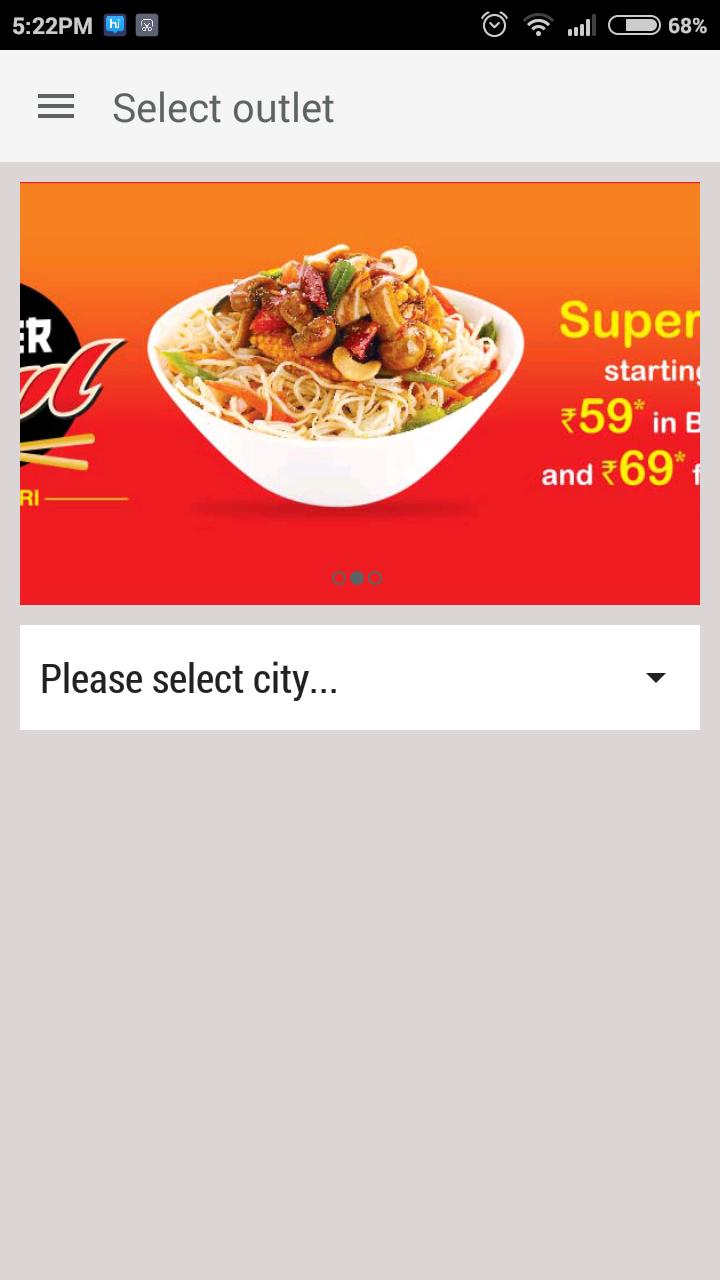This screenshot has width=720, height=1280.
Task: Click the alarm clock status bar icon
Action: 493,24
